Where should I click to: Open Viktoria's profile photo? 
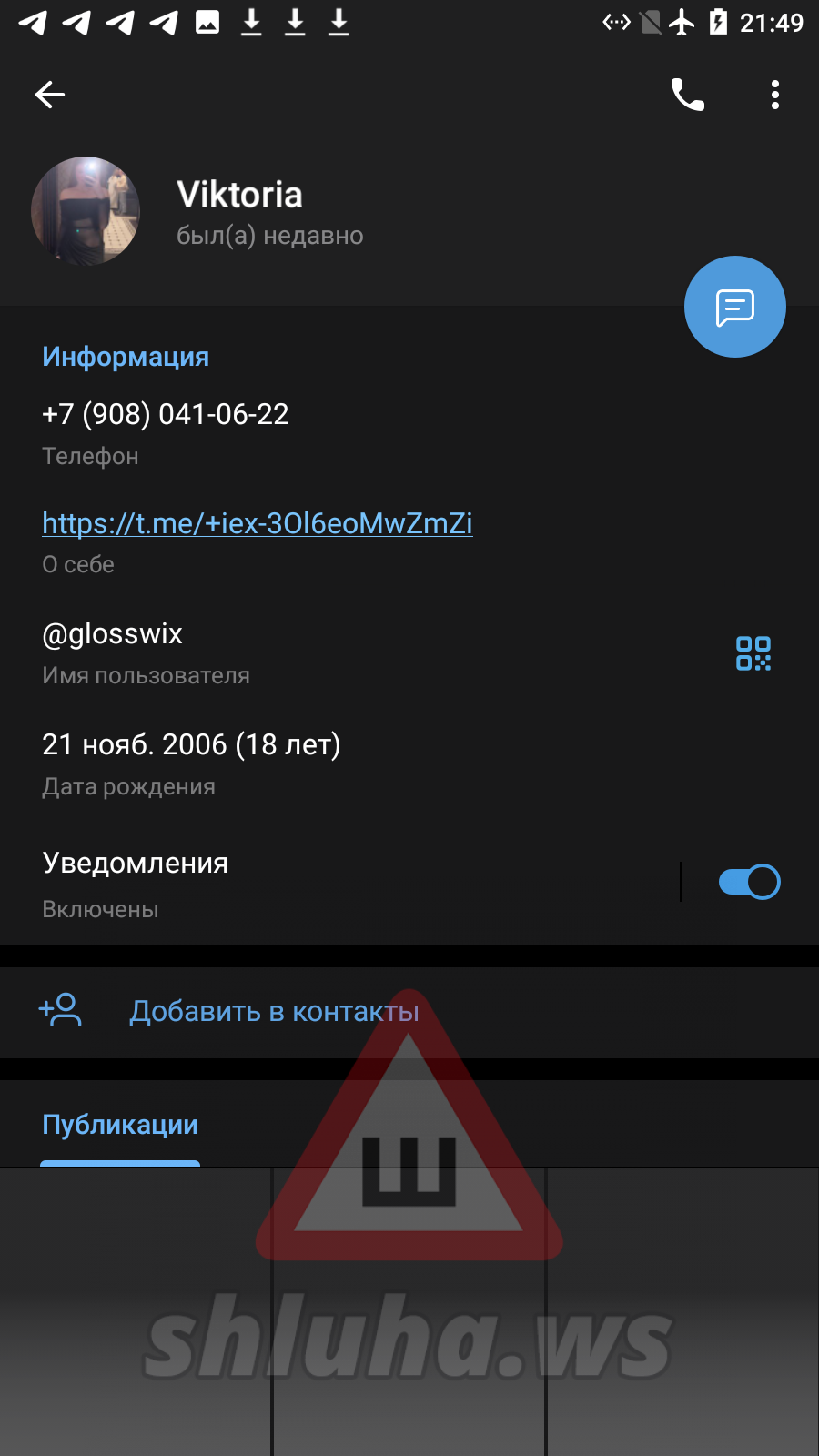click(x=86, y=211)
